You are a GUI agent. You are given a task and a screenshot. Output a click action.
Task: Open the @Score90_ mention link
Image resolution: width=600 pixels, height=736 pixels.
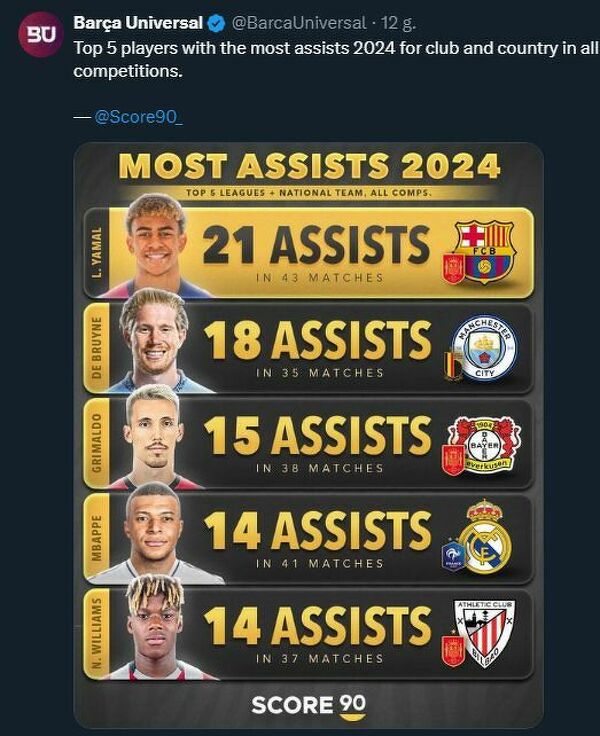[137, 117]
